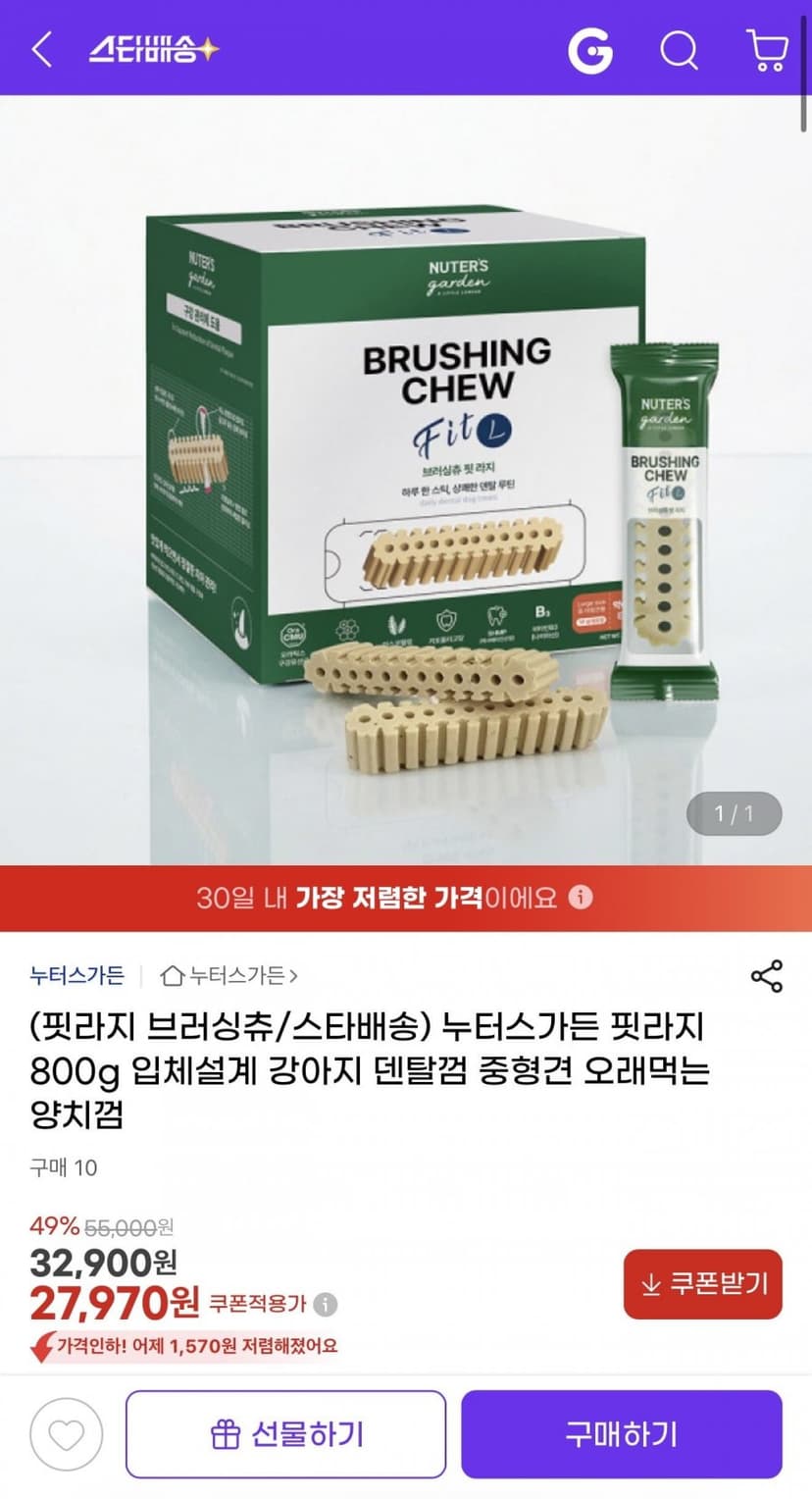Viewport: 812px width, 1499px height.
Task: Download coupon with 쿠폰받기
Action: point(703,1284)
